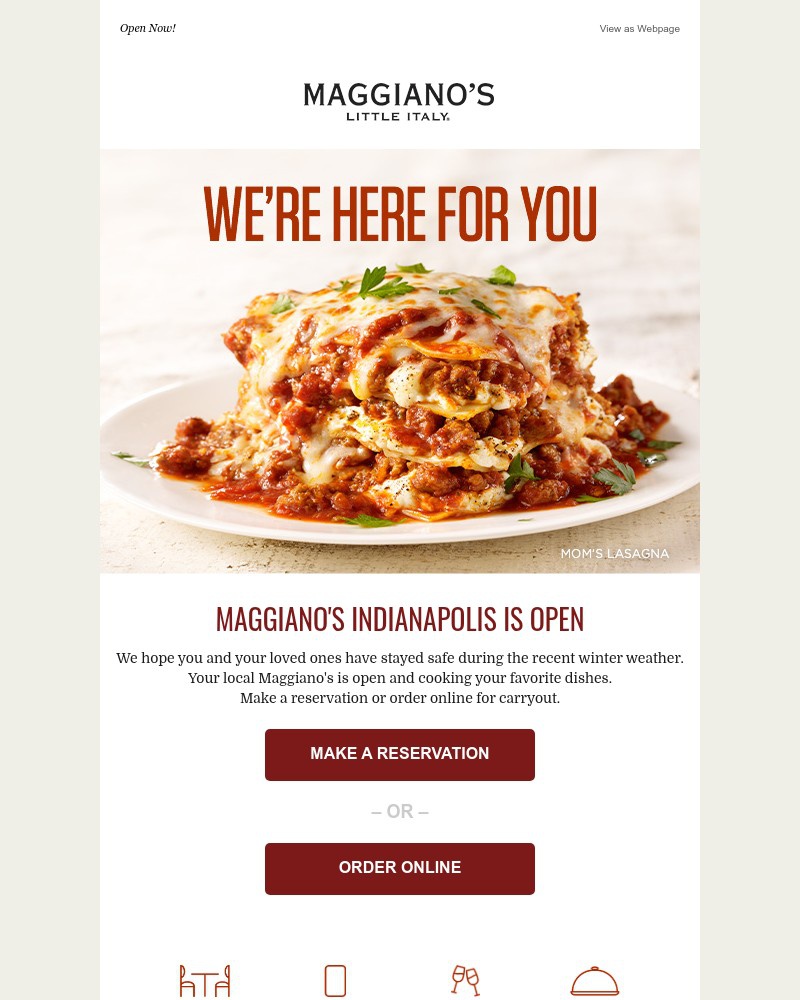Image resolution: width=800 pixels, height=1000 pixels.
Task: Click the winter weather message paragraph
Action: tap(400, 678)
